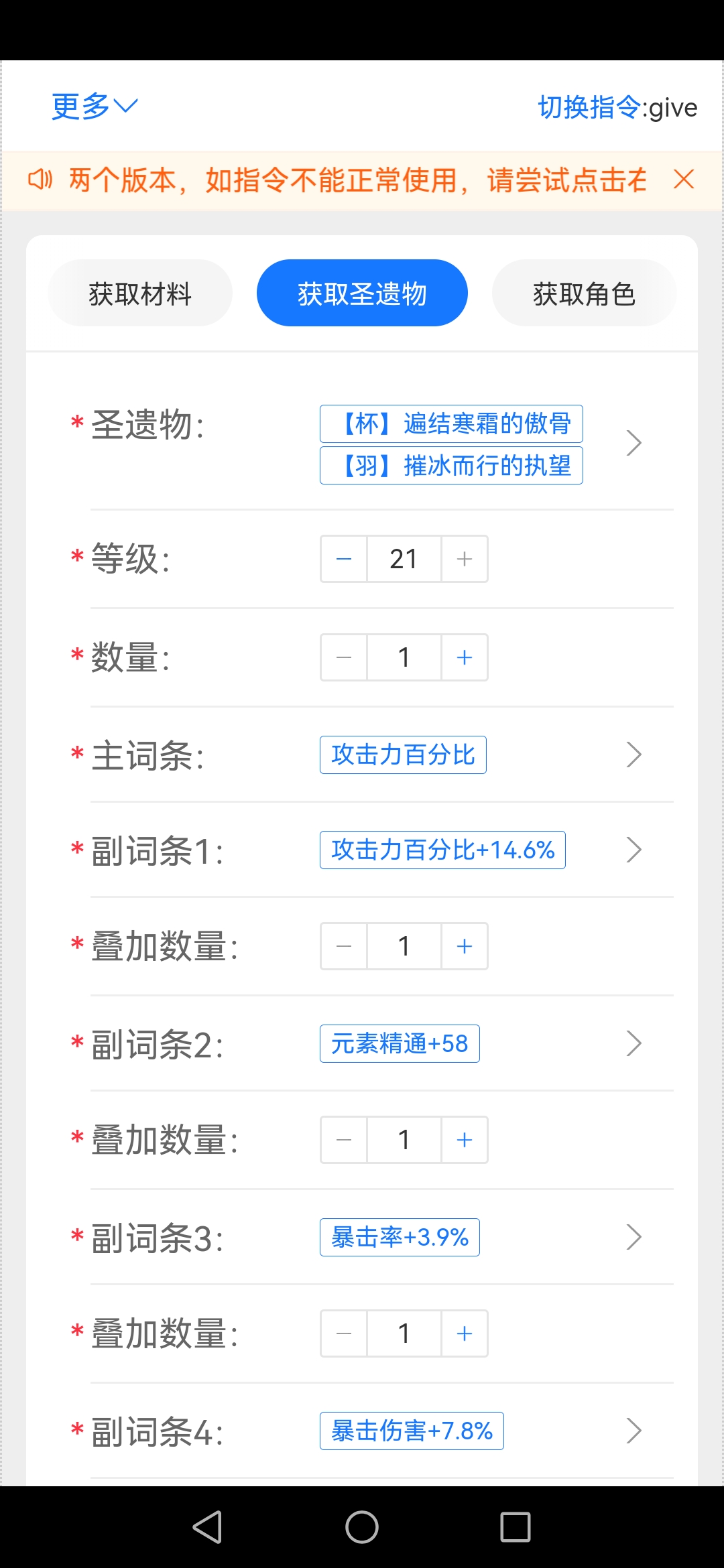Increase 等级 using the plus button
Viewport: 724px width, 1568px height.
464,558
